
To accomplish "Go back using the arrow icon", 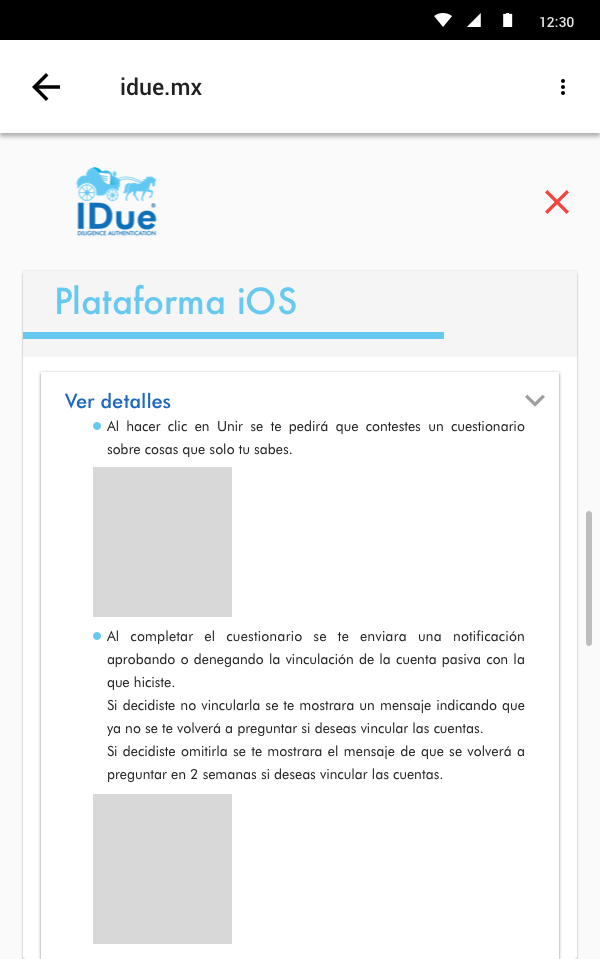I will (x=46, y=87).
